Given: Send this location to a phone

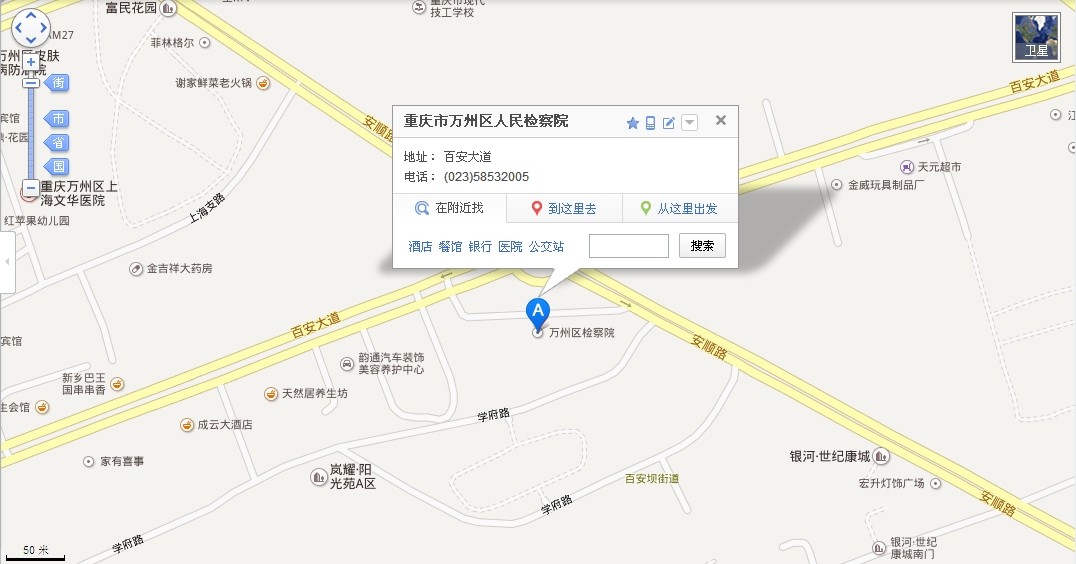Looking at the screenshot, I should coord(650,123).
